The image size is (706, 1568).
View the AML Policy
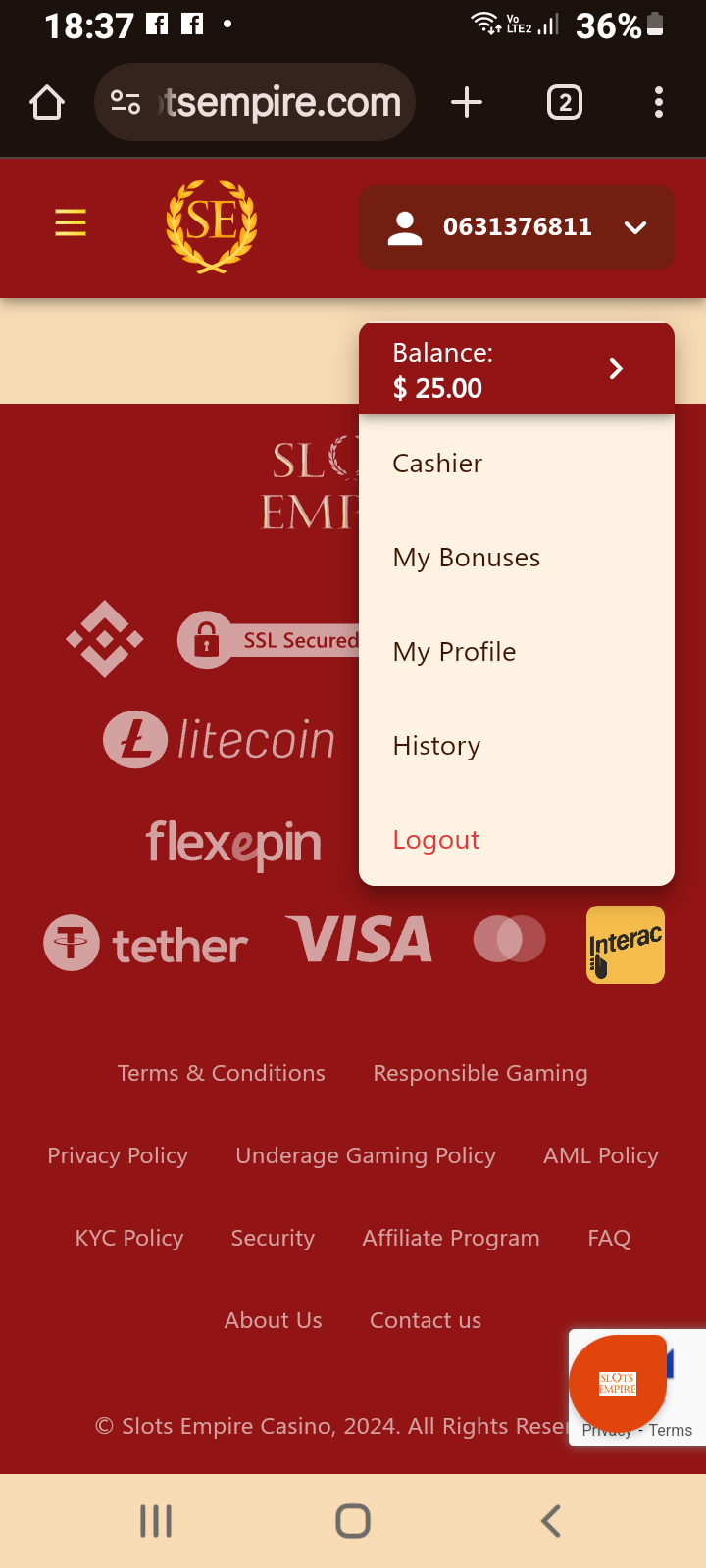(x=601, y=1155)
